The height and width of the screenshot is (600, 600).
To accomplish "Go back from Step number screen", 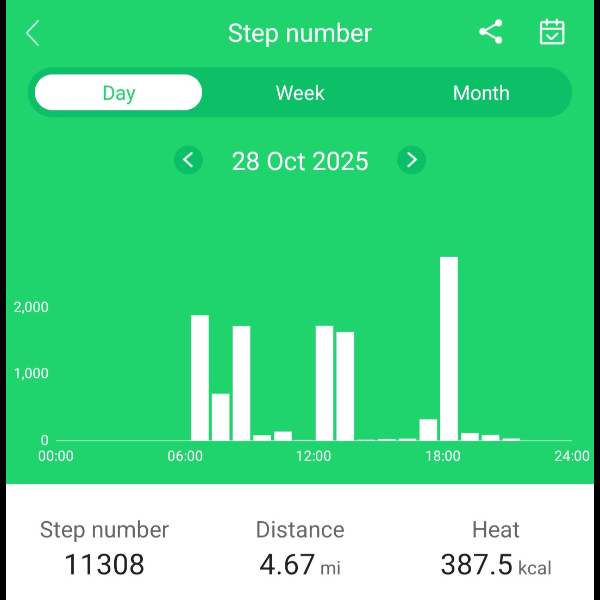I will click(x=33, y=33).
